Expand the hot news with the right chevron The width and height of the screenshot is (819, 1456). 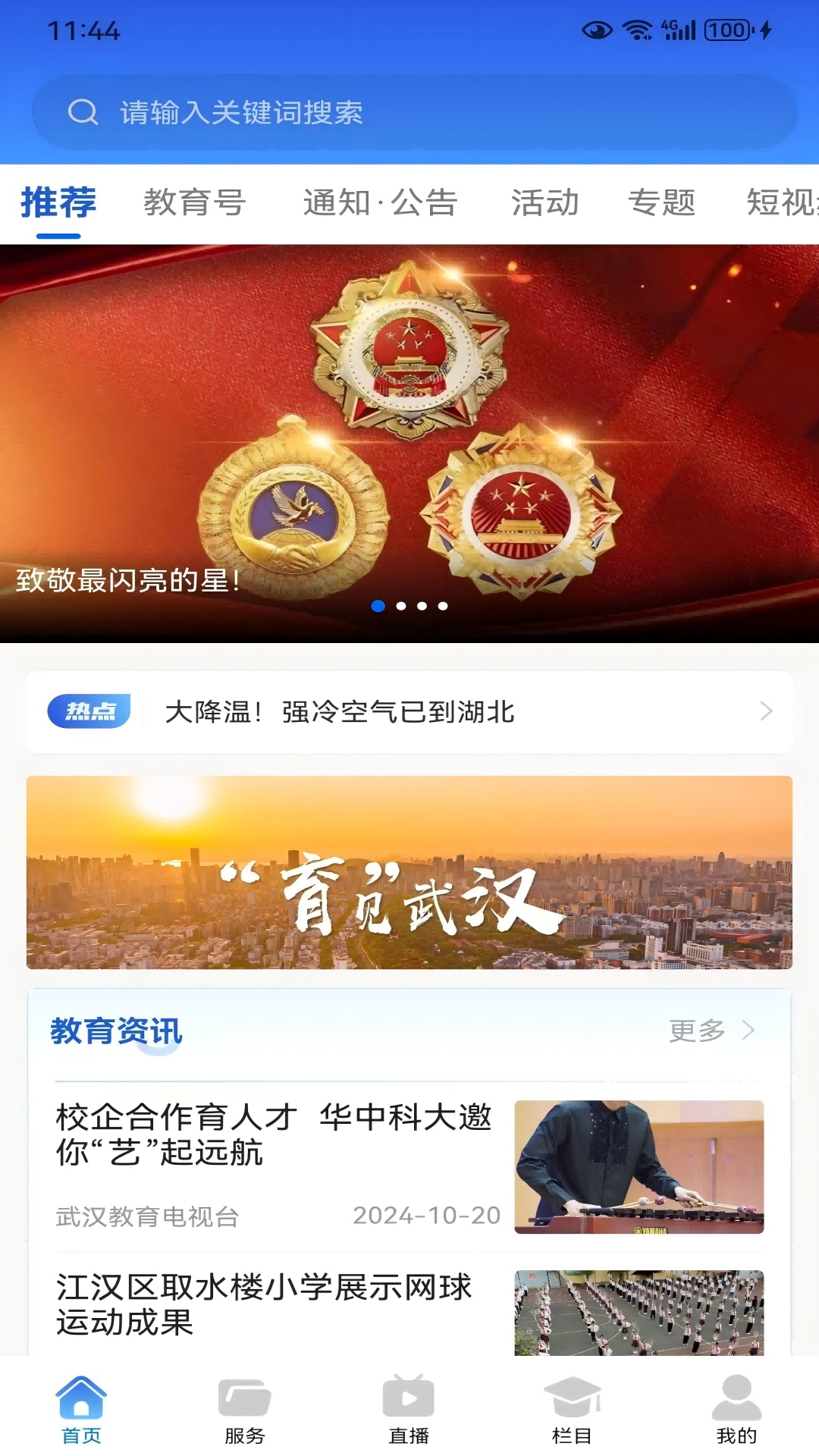tap(766, 711)
